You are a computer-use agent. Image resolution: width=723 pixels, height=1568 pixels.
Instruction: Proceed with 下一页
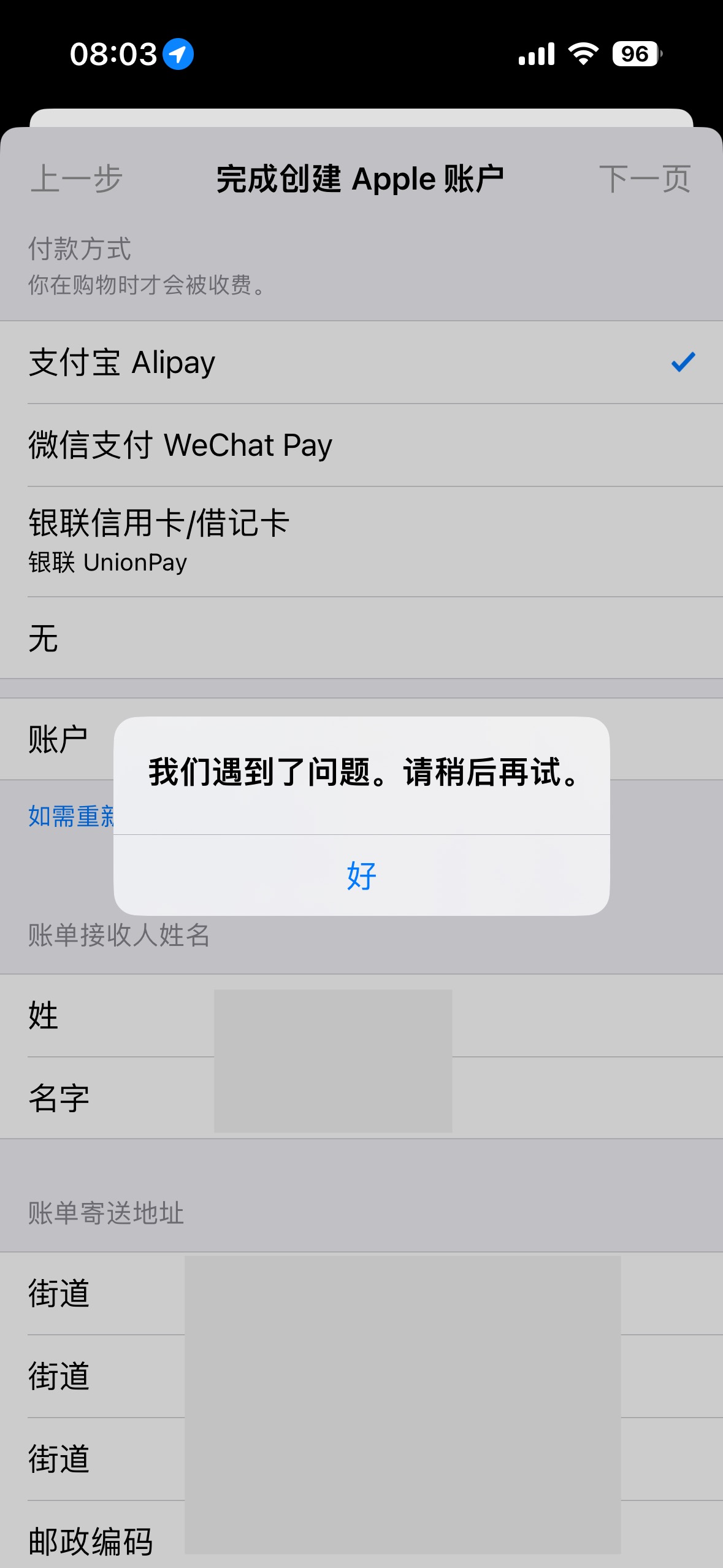645,179
